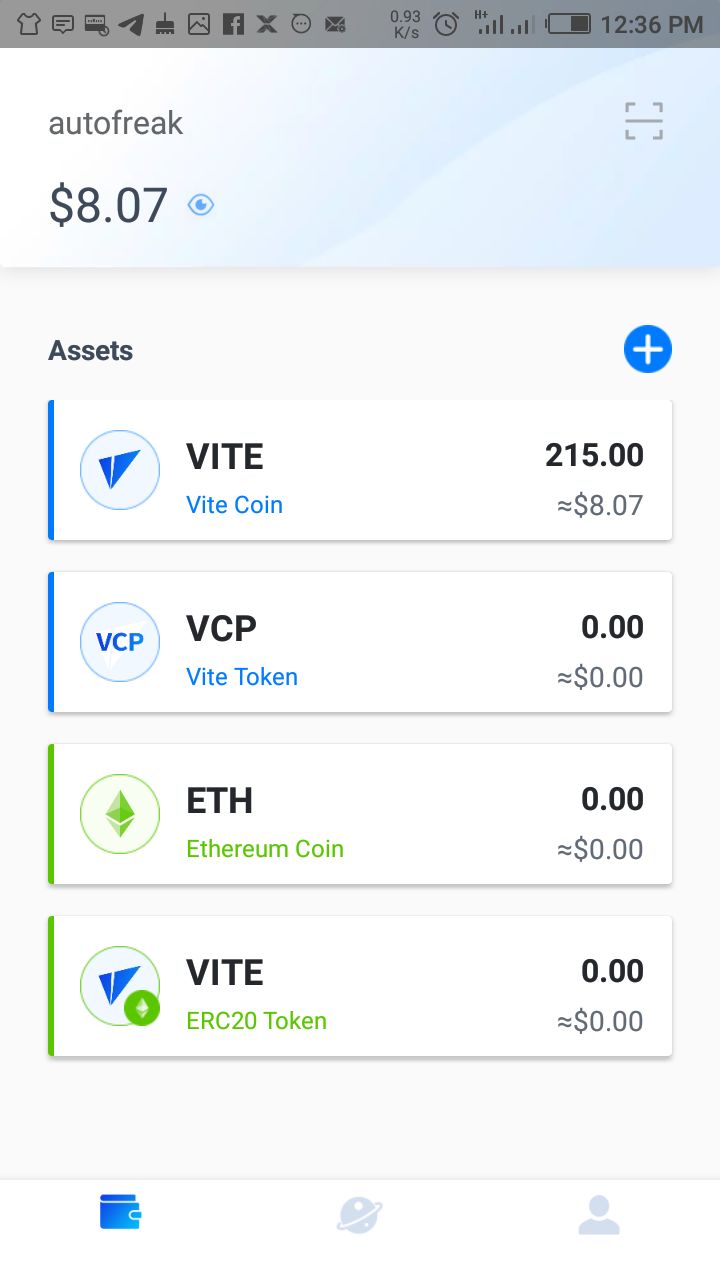Open the VITE ERC20 Token asset card
The width and height of the screenshot is (720, 1280).
coord(360,985)
